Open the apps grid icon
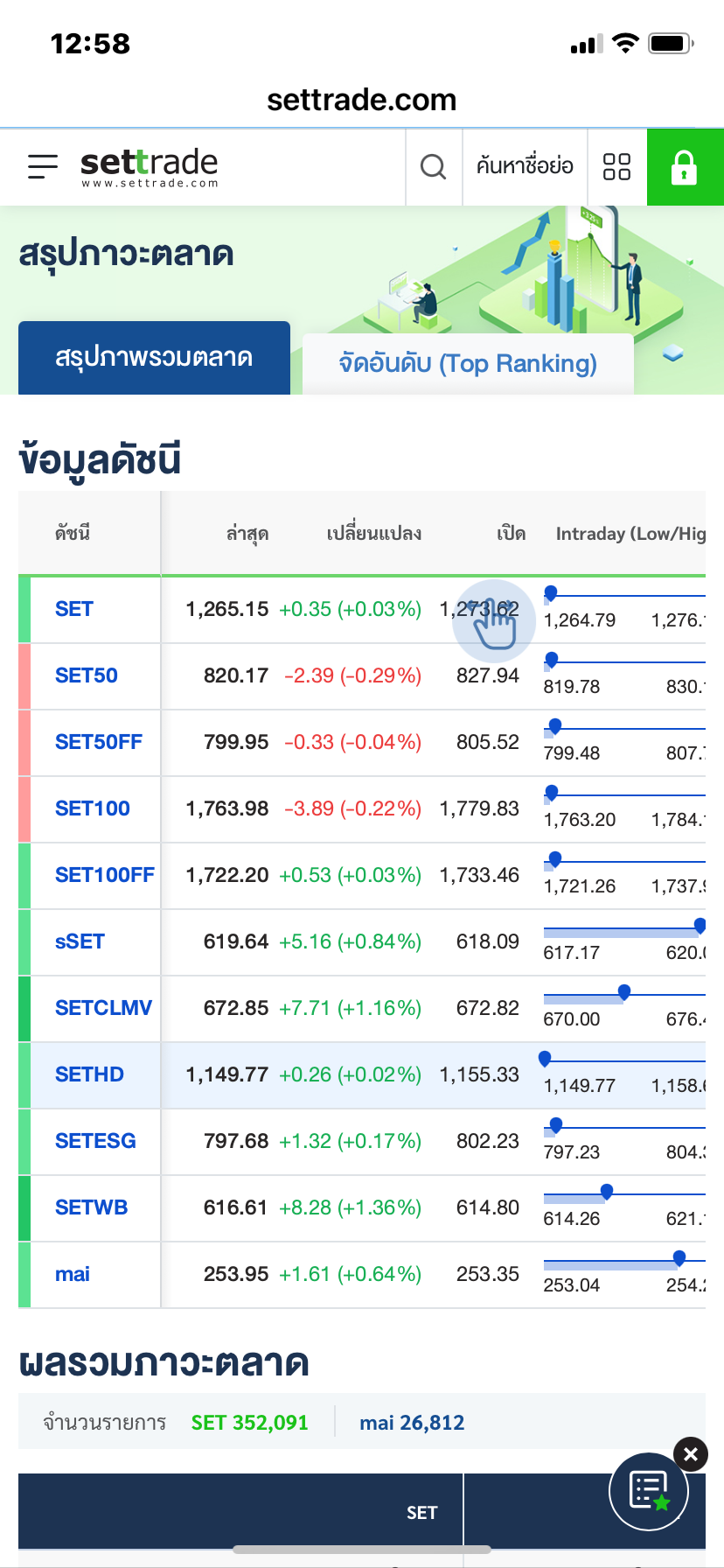The width and height of the screenshot is (724, 1568). (617, 166)
